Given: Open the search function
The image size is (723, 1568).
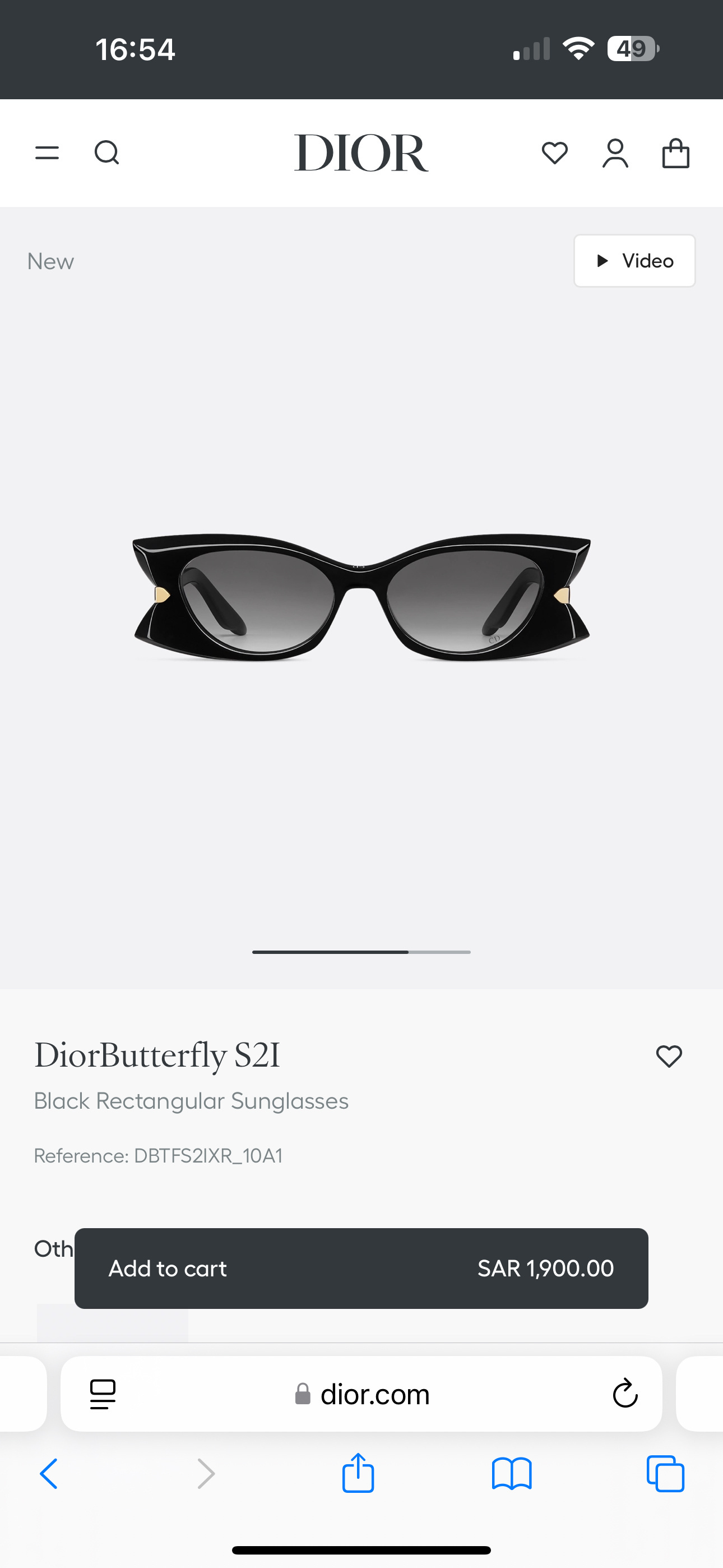Looking at the screenshot, I should (x=107, y=153).
